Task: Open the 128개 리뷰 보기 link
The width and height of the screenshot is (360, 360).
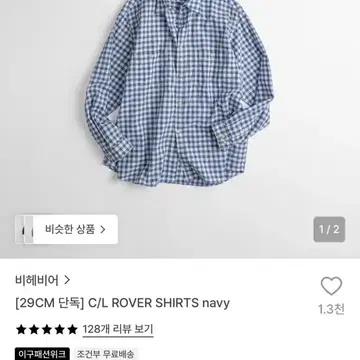Action: tap(118, 329)
